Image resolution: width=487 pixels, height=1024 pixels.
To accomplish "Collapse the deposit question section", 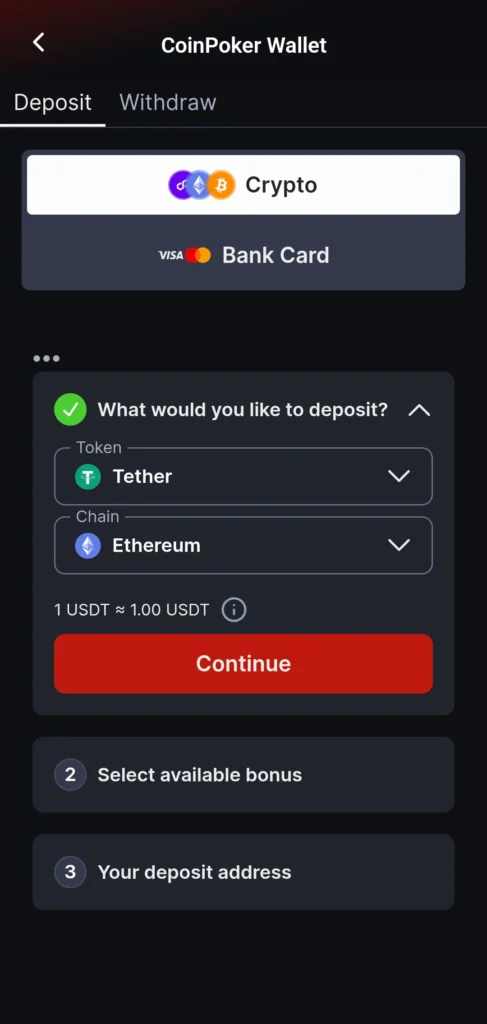I will [419, 410].
